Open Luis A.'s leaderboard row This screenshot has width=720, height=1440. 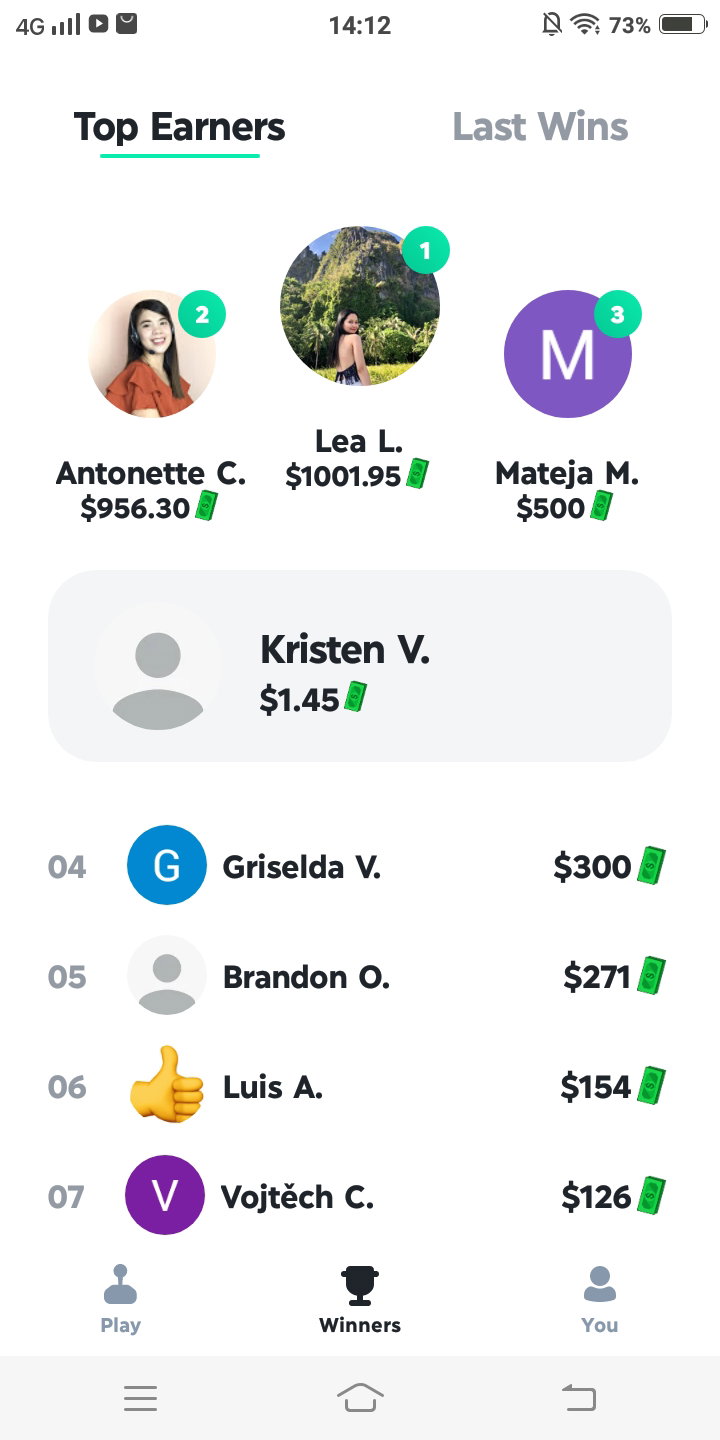tap(360, 1086)
